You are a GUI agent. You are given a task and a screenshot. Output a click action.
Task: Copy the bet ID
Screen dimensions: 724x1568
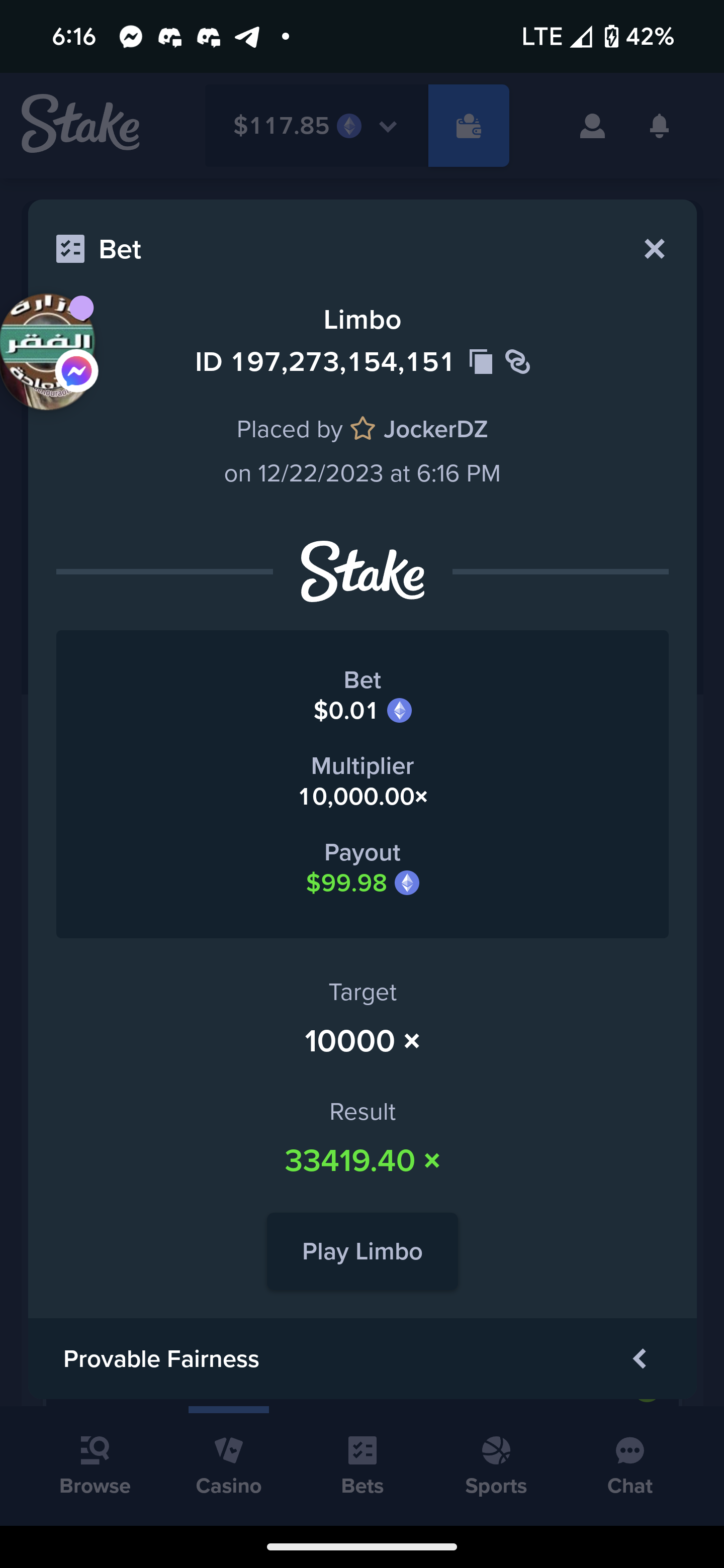(x=481, y=362)
